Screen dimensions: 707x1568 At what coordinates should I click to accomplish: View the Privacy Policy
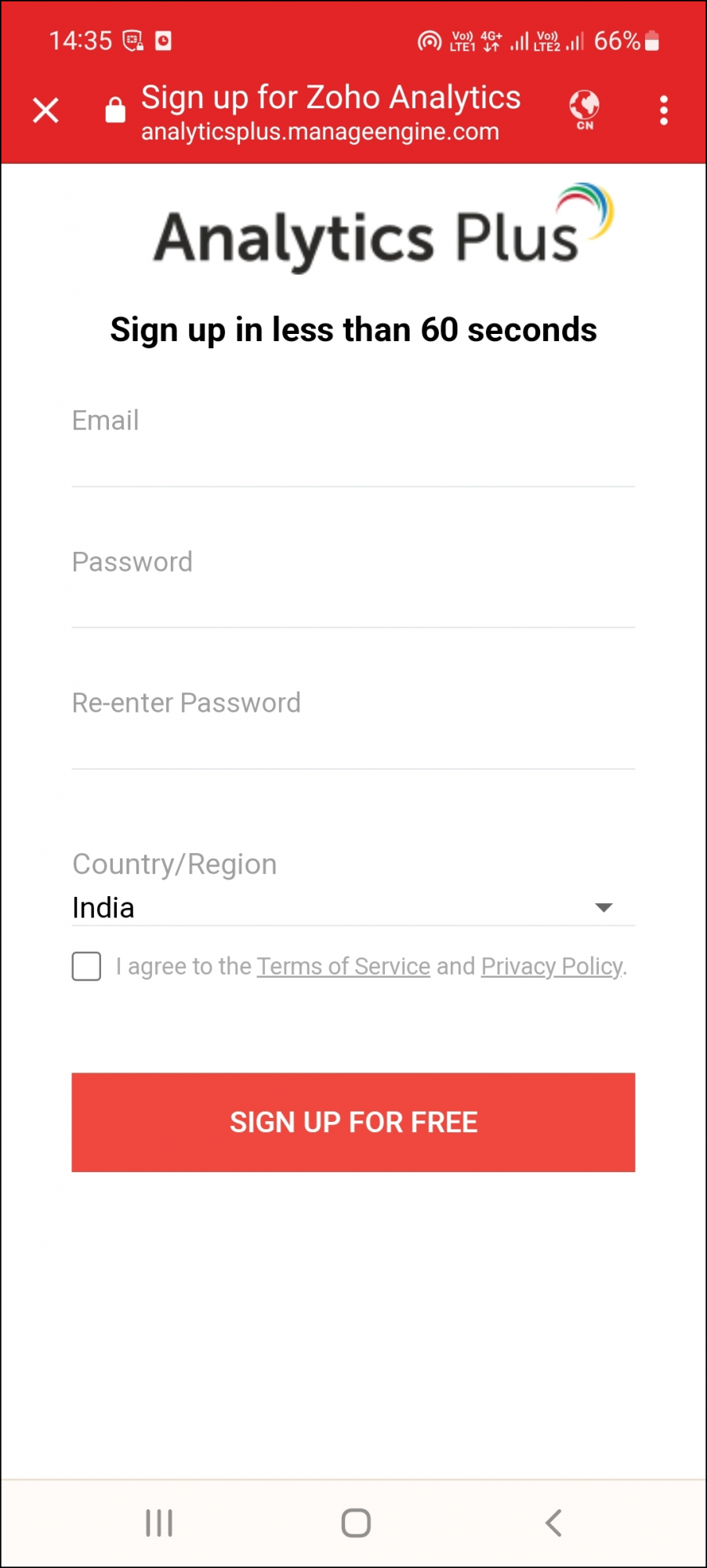pyautogui.click(x=552, y=966)
